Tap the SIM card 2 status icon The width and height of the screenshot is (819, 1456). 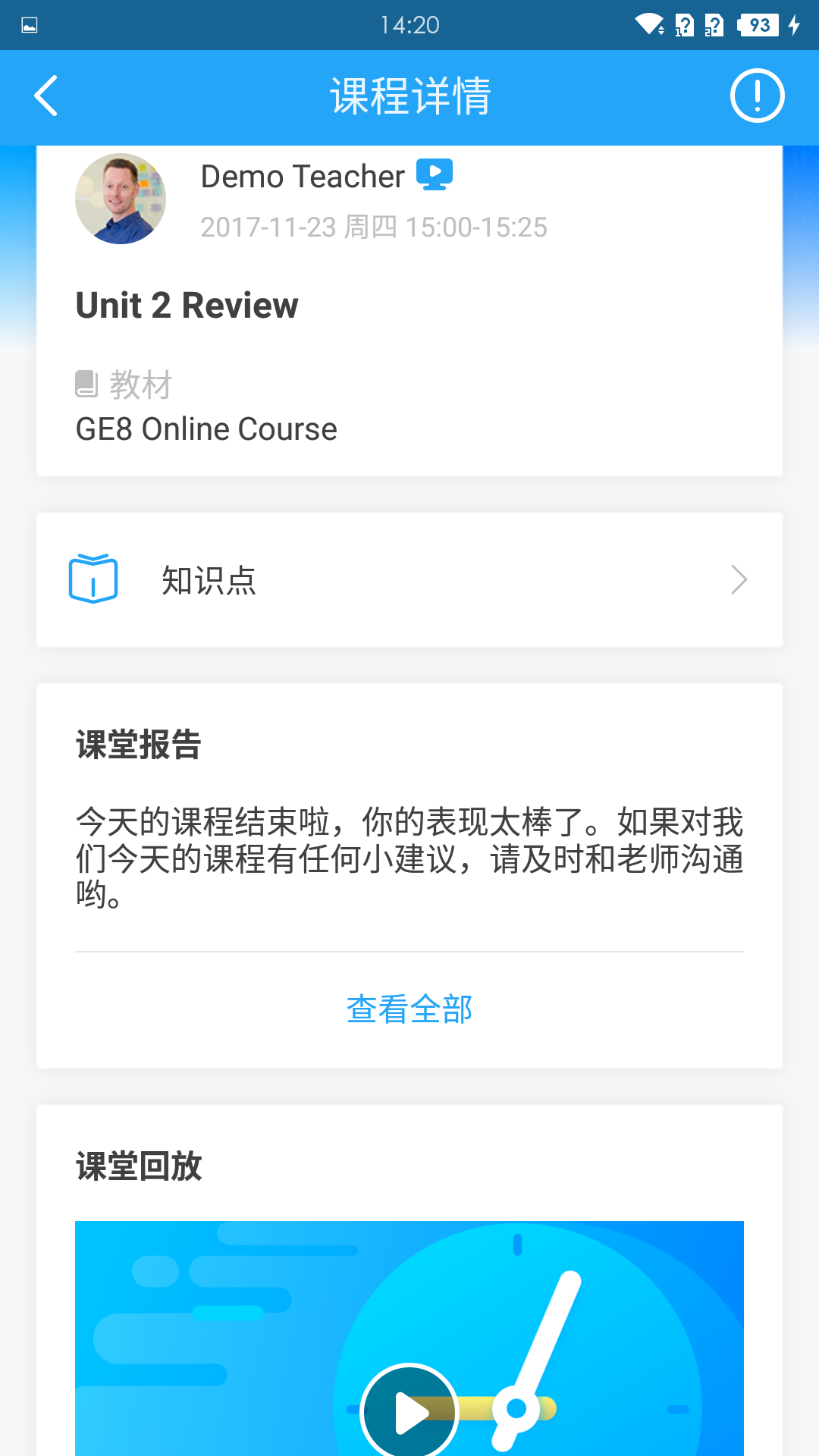[x=714, y=24]
